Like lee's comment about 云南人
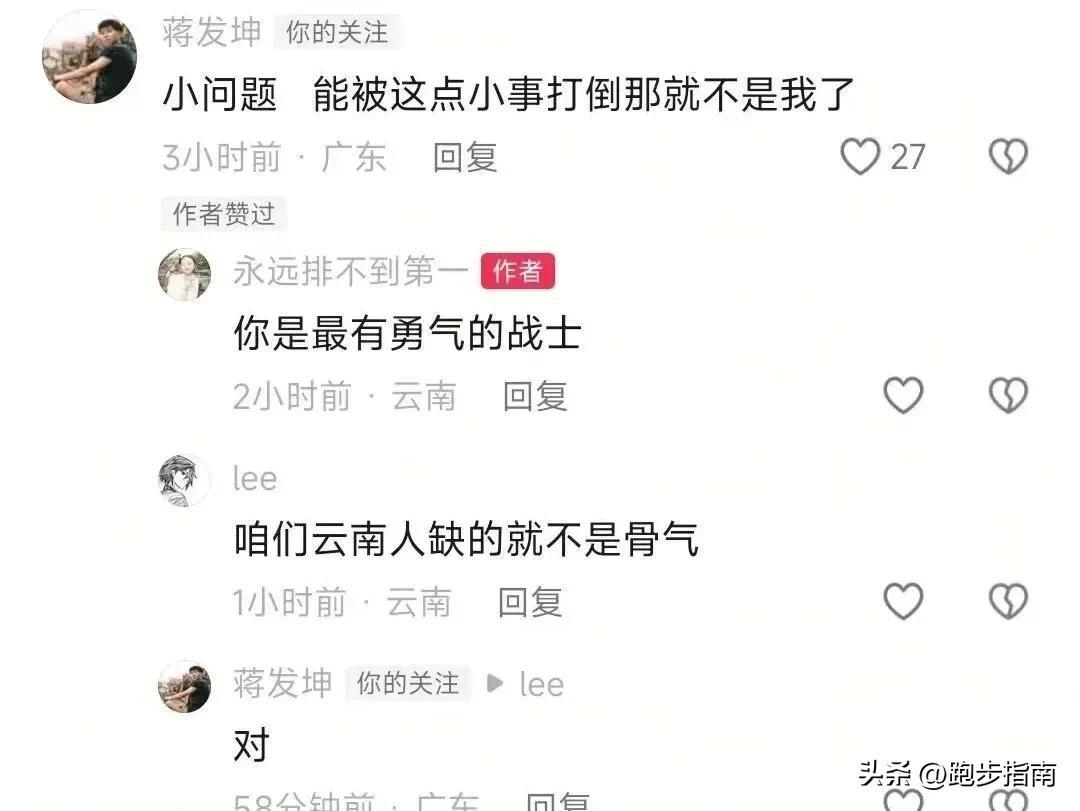1080x811 pixels. (903, 601)
